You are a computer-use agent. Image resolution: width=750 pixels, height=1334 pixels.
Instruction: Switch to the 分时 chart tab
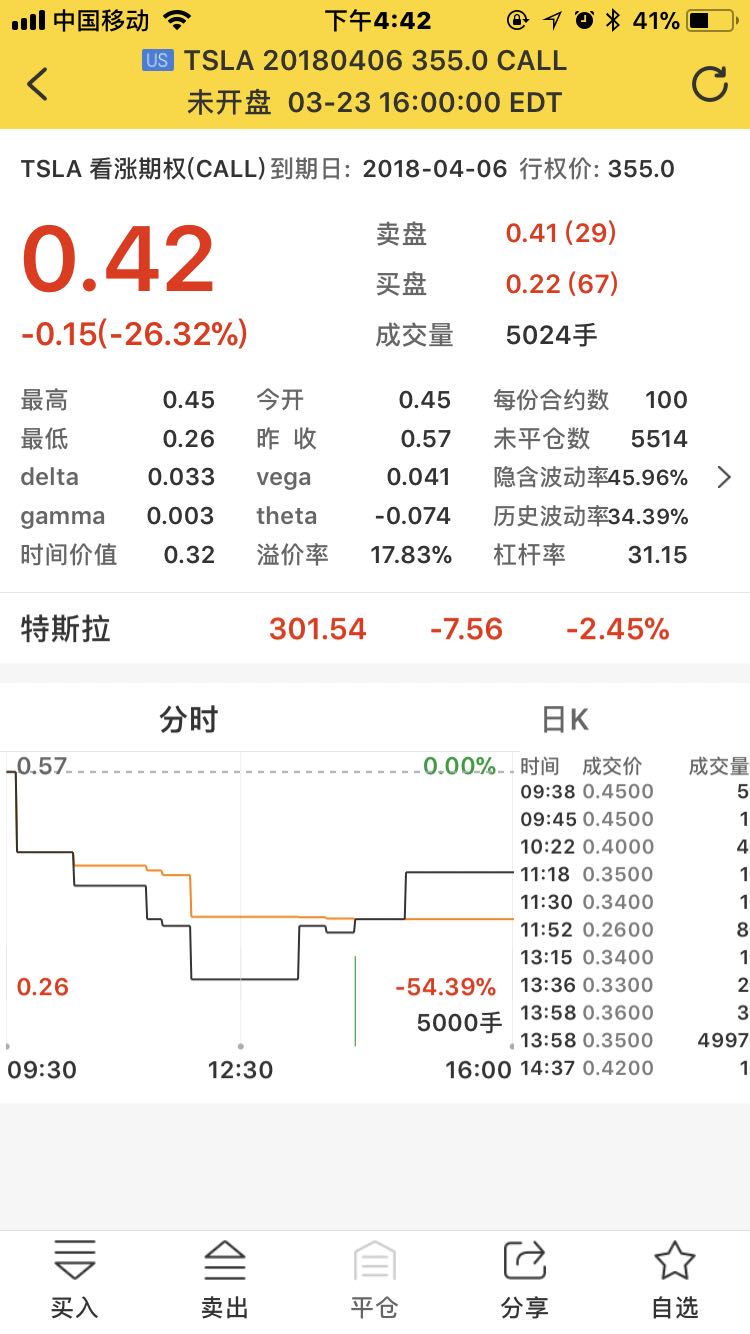coord(188,719)
